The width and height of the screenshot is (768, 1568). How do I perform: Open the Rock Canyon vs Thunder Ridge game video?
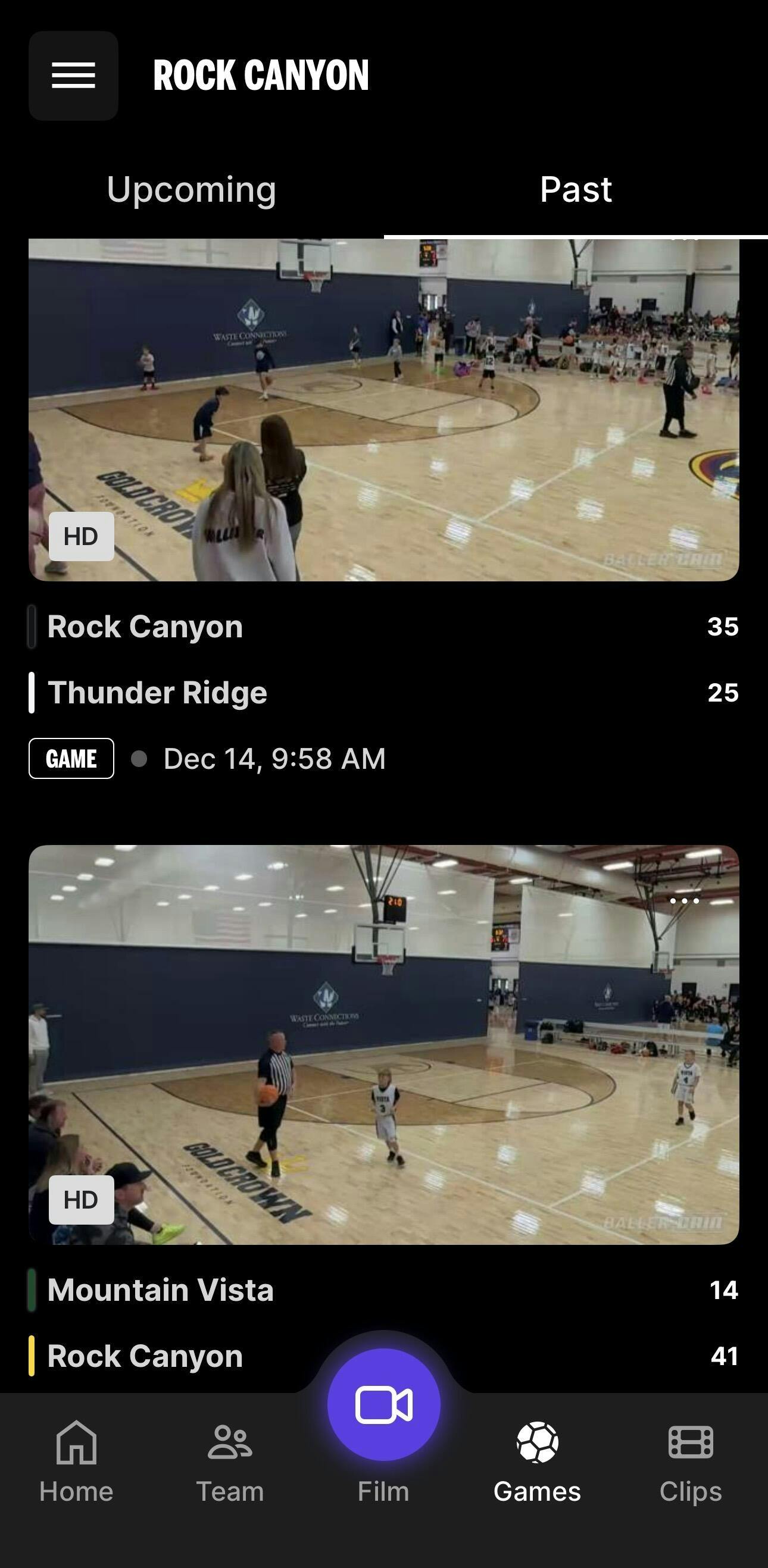tap(383, 409)
